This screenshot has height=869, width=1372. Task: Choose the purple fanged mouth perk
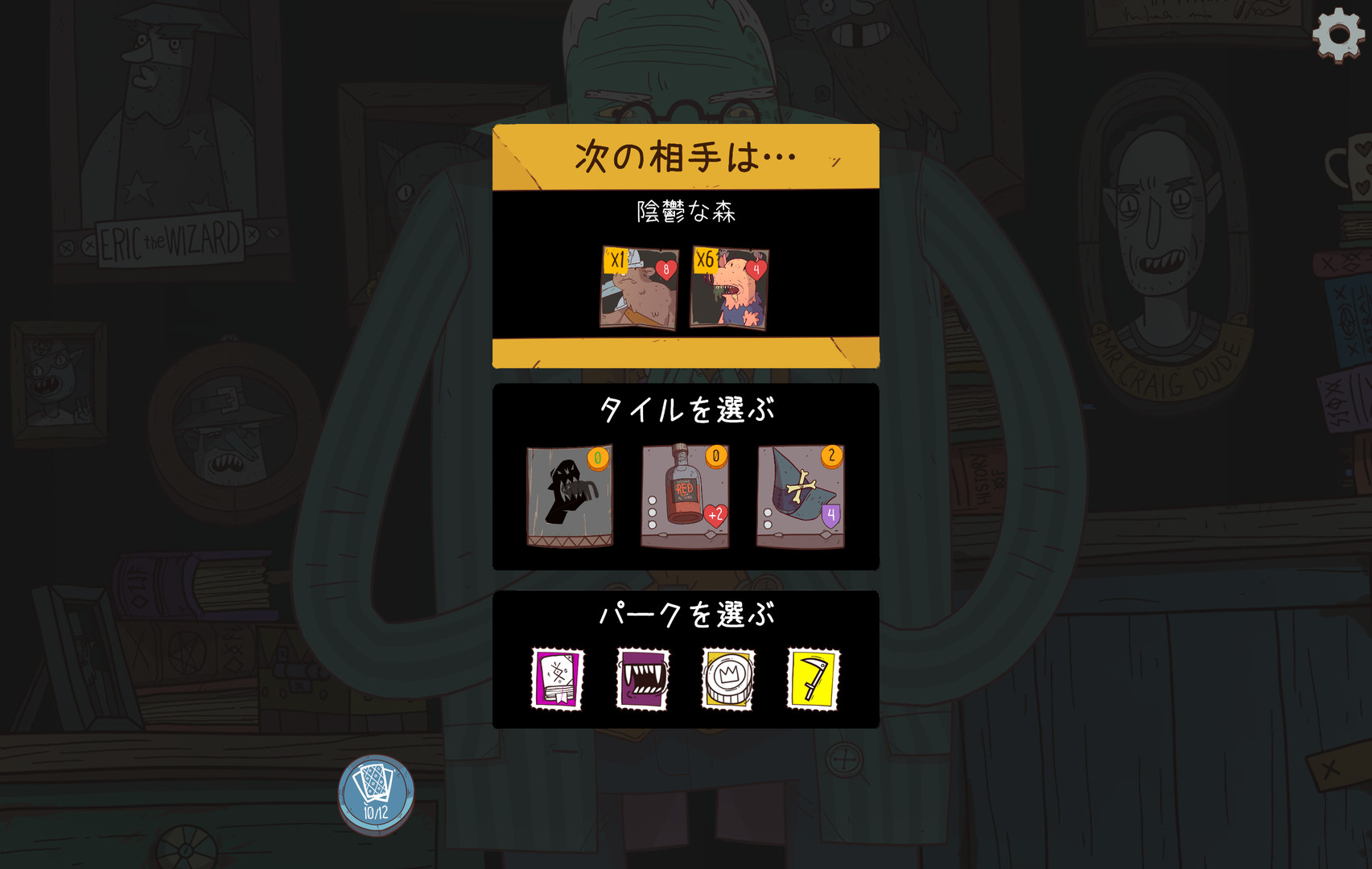point(643,679)
